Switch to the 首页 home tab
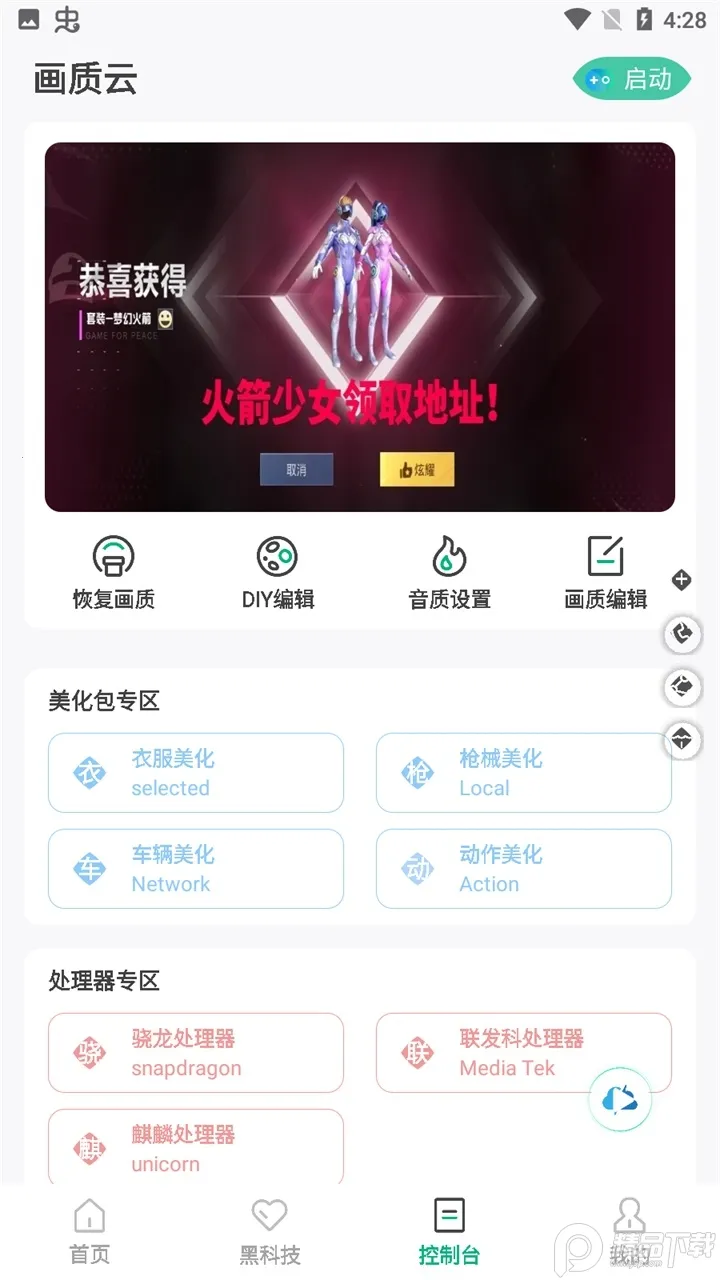The image size is (720, 1280). click(x=89, y=1228)
